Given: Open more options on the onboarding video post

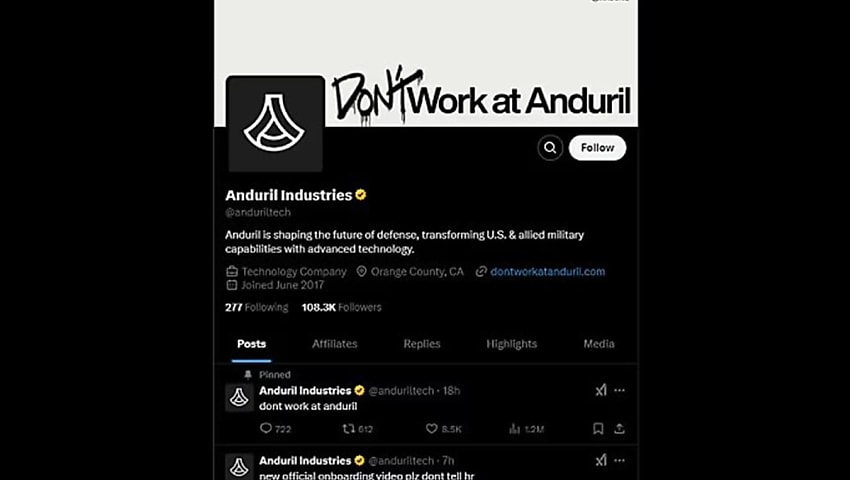Looking at the screenshot, I should (619, 460).
